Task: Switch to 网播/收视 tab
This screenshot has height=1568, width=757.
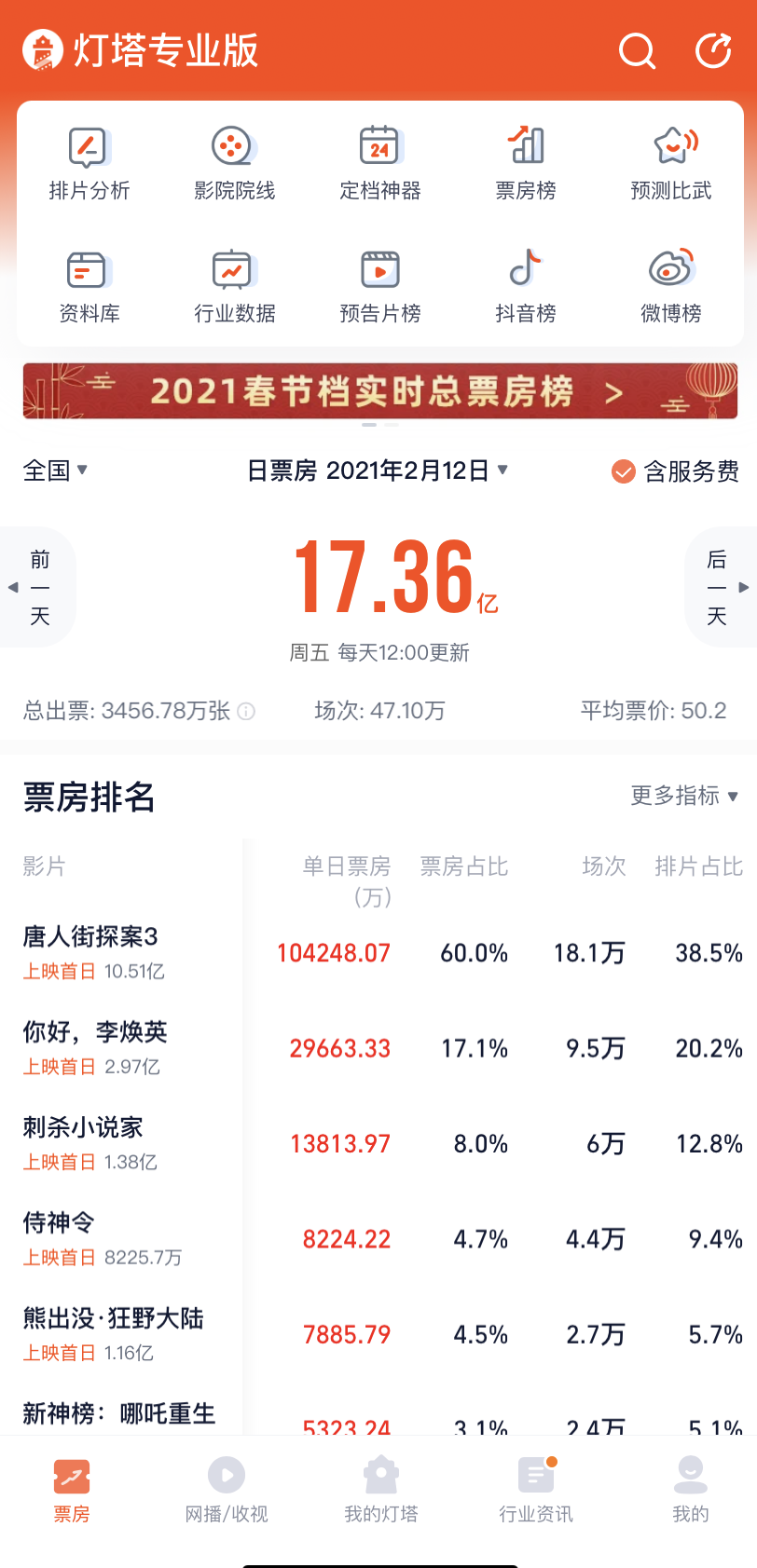Action: click(x=227, y=1490)
